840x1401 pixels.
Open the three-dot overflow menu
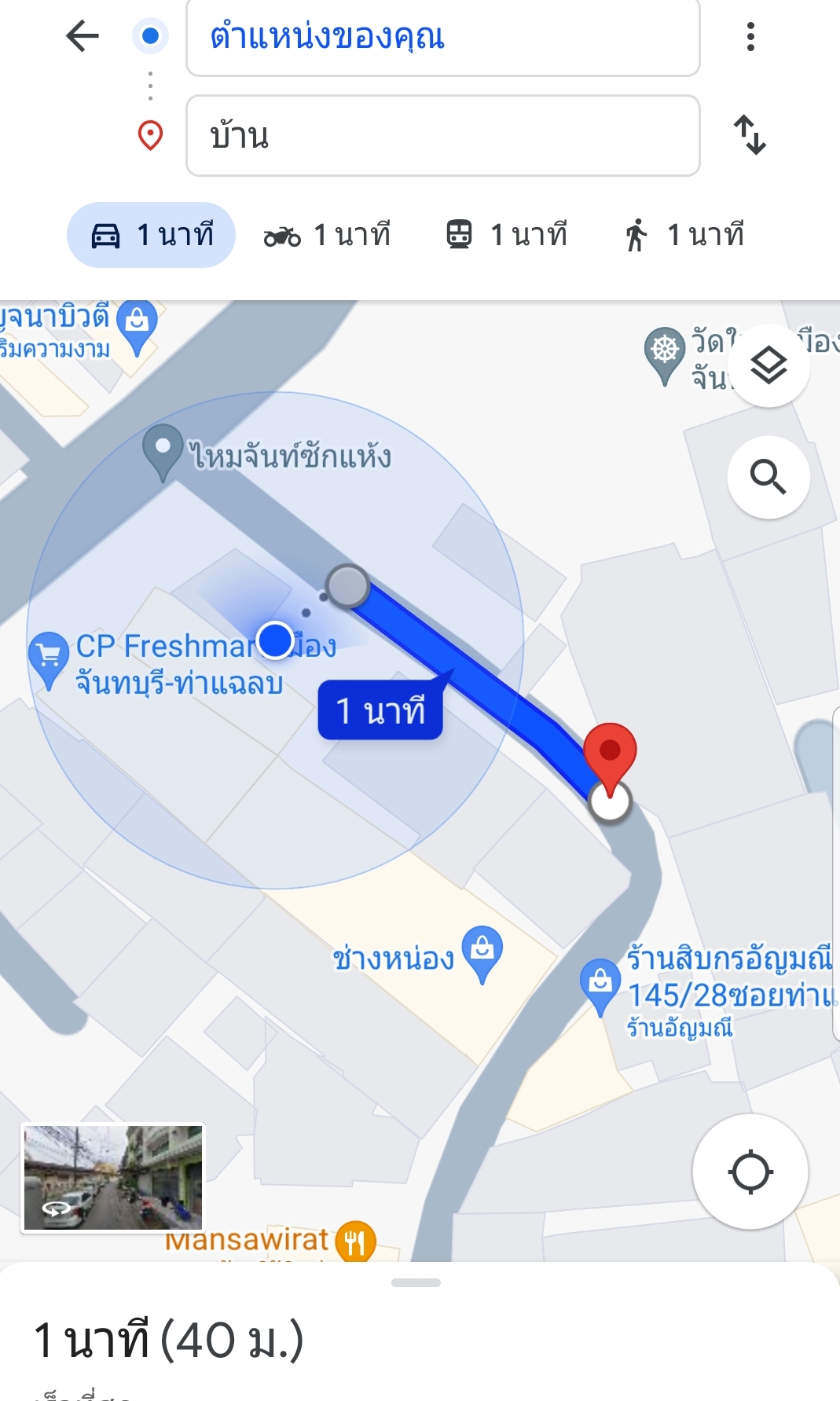(750, 36)
